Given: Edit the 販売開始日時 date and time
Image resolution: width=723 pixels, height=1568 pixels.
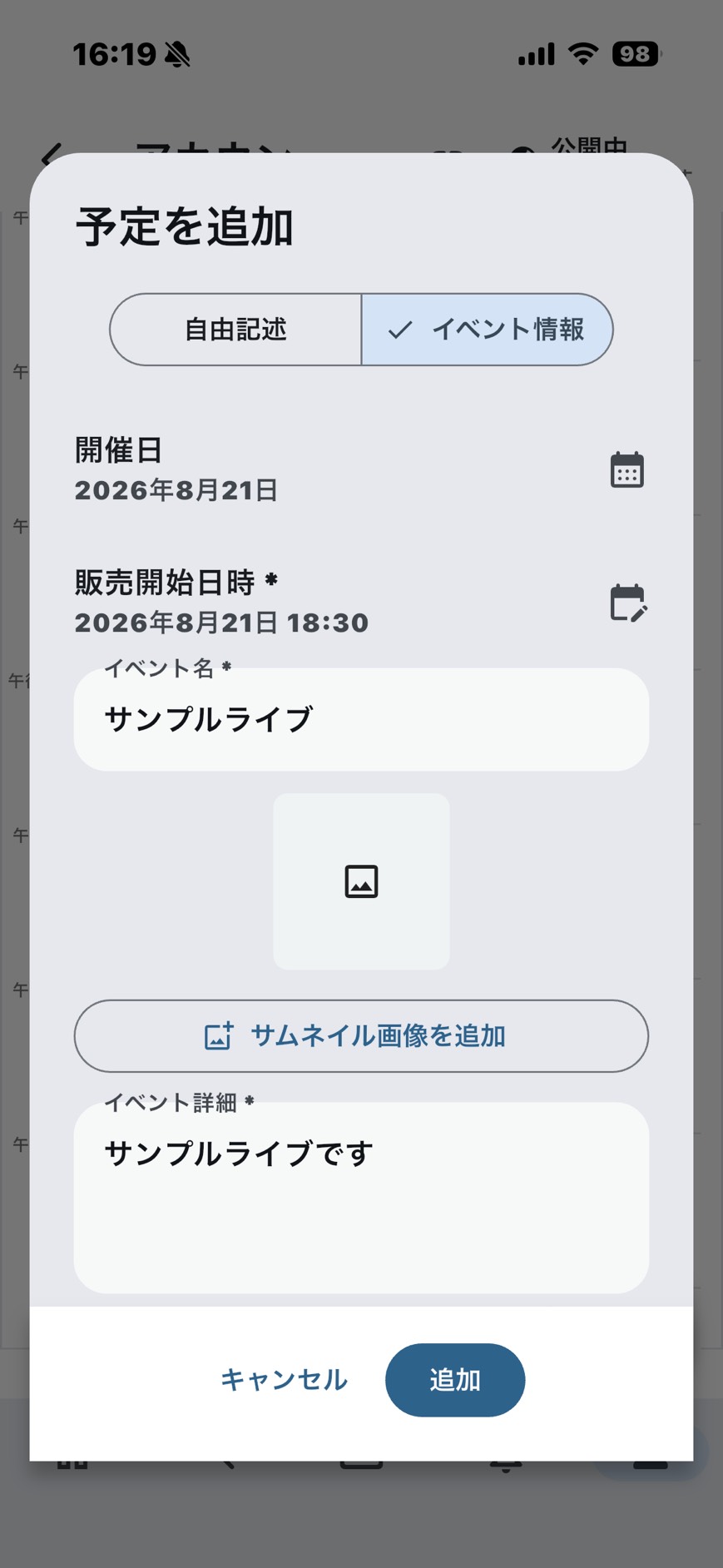Looking at the screenshot, I should click(x=627, y=603).
